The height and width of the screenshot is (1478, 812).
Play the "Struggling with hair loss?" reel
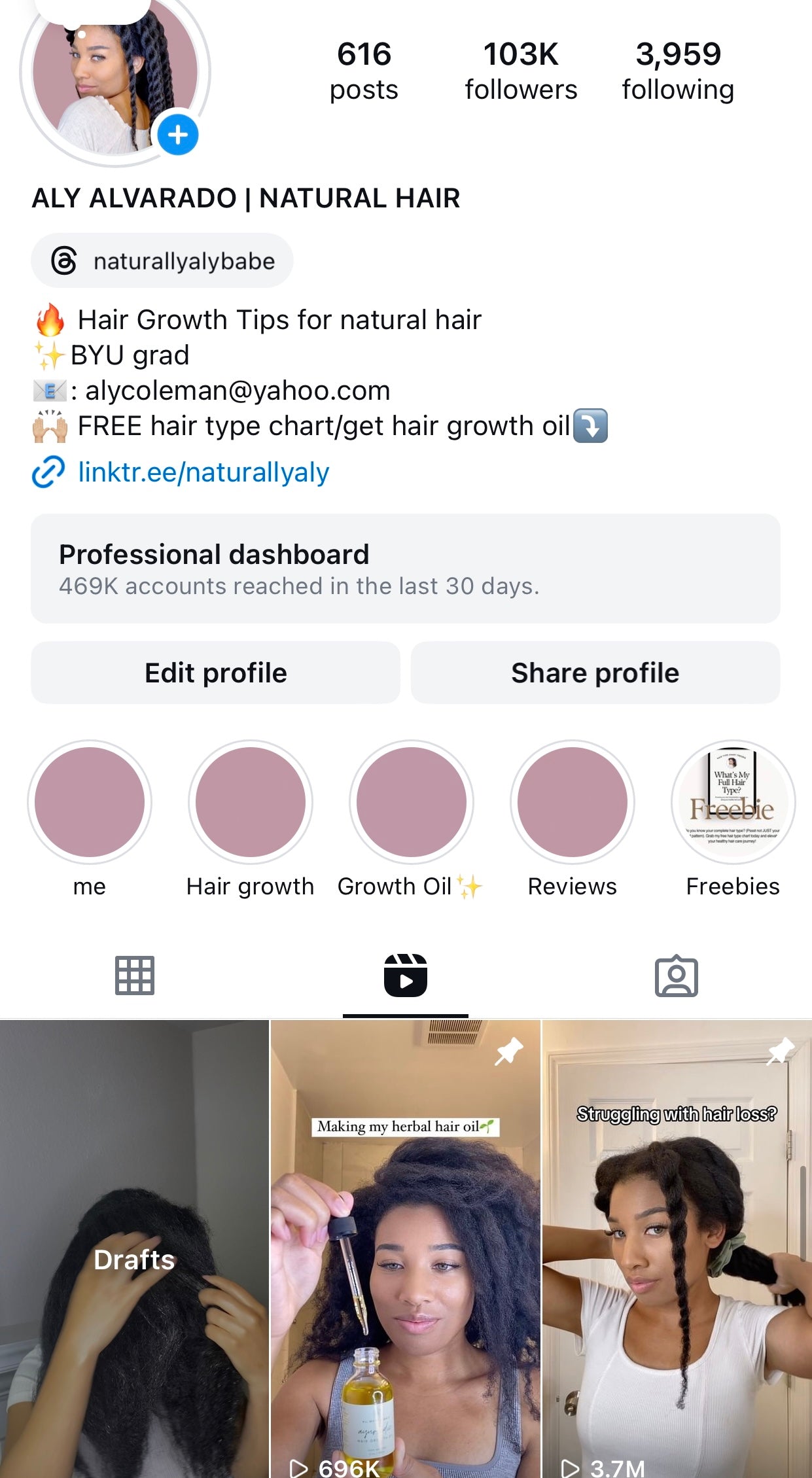coord(677,1250)
